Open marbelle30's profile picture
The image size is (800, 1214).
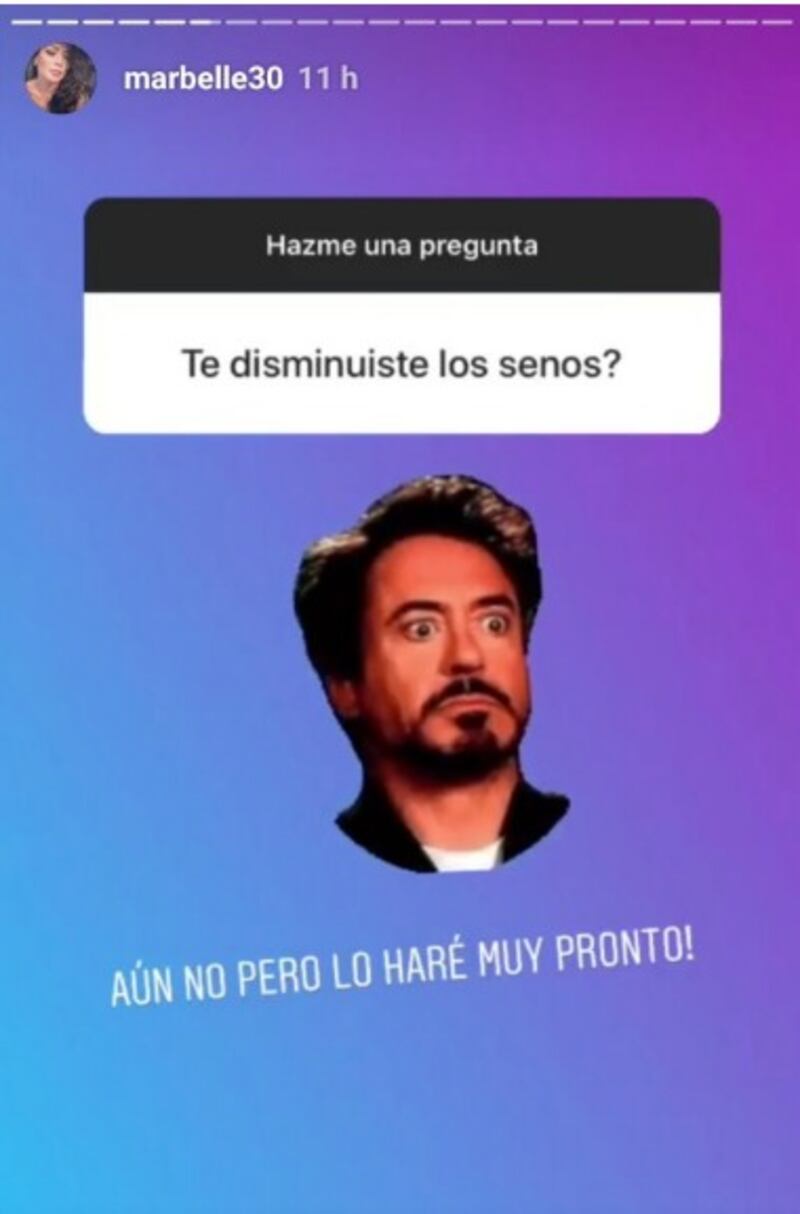point(60,78)
